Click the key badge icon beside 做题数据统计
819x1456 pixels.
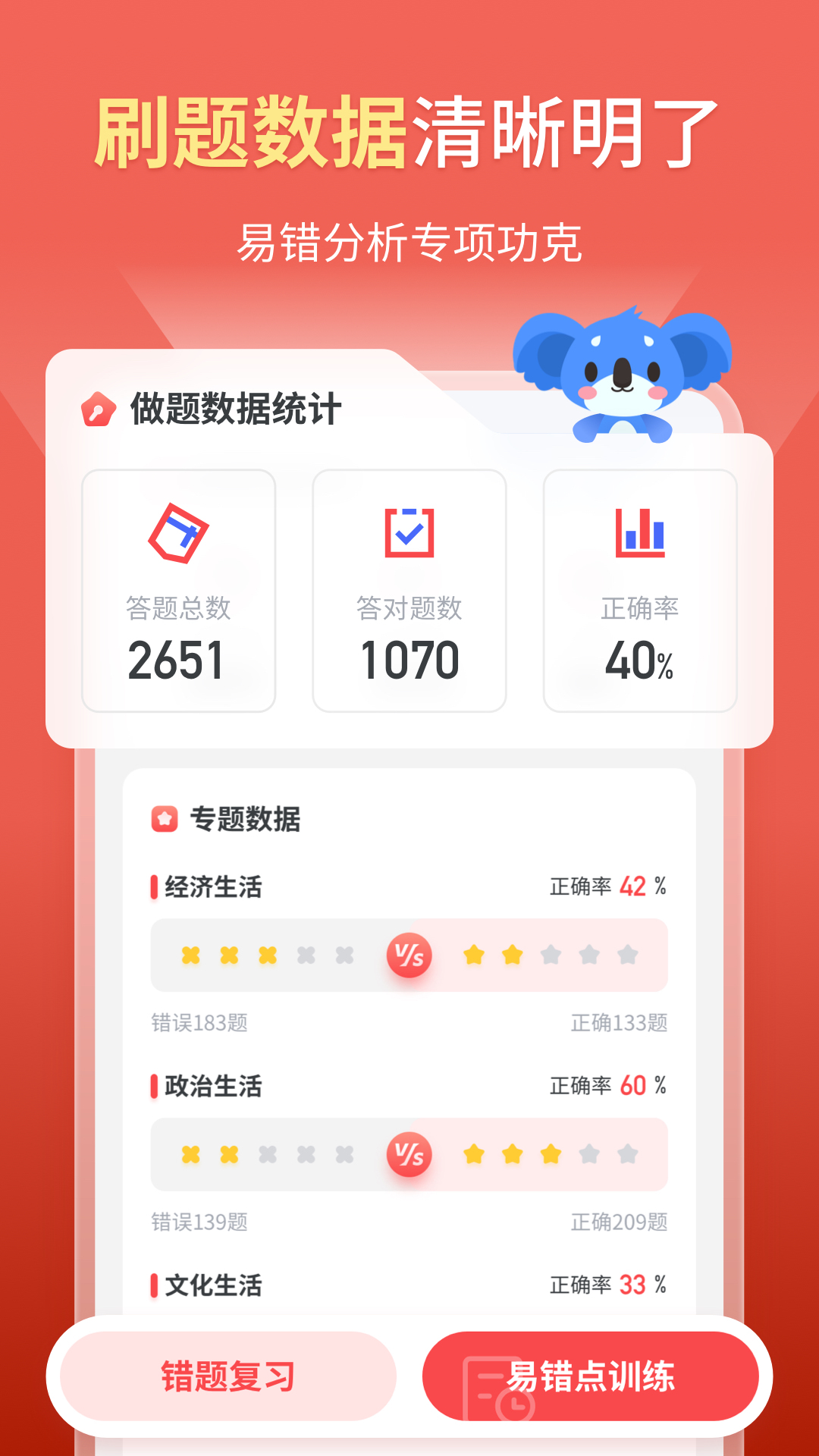99,408
